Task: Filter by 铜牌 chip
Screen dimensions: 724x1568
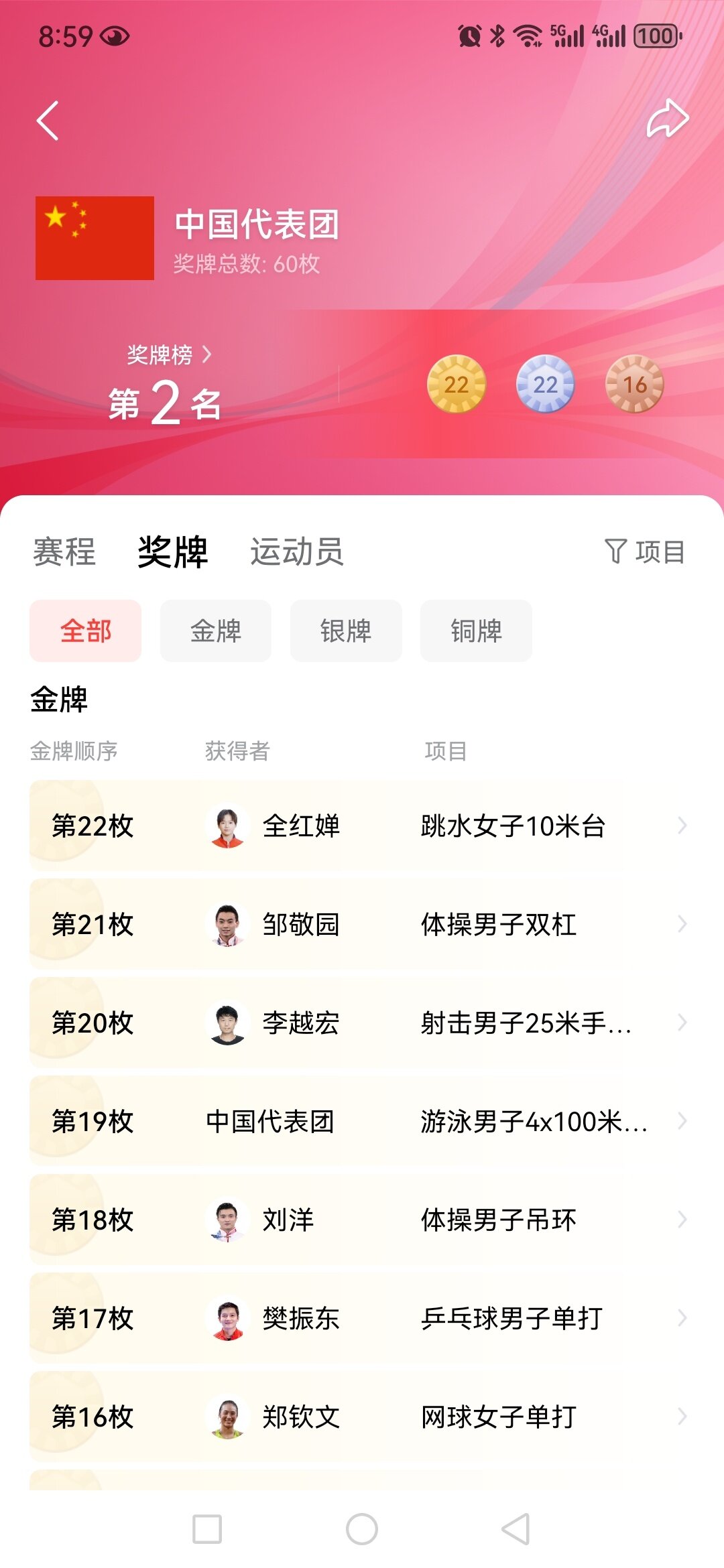Action: point(476,631)
